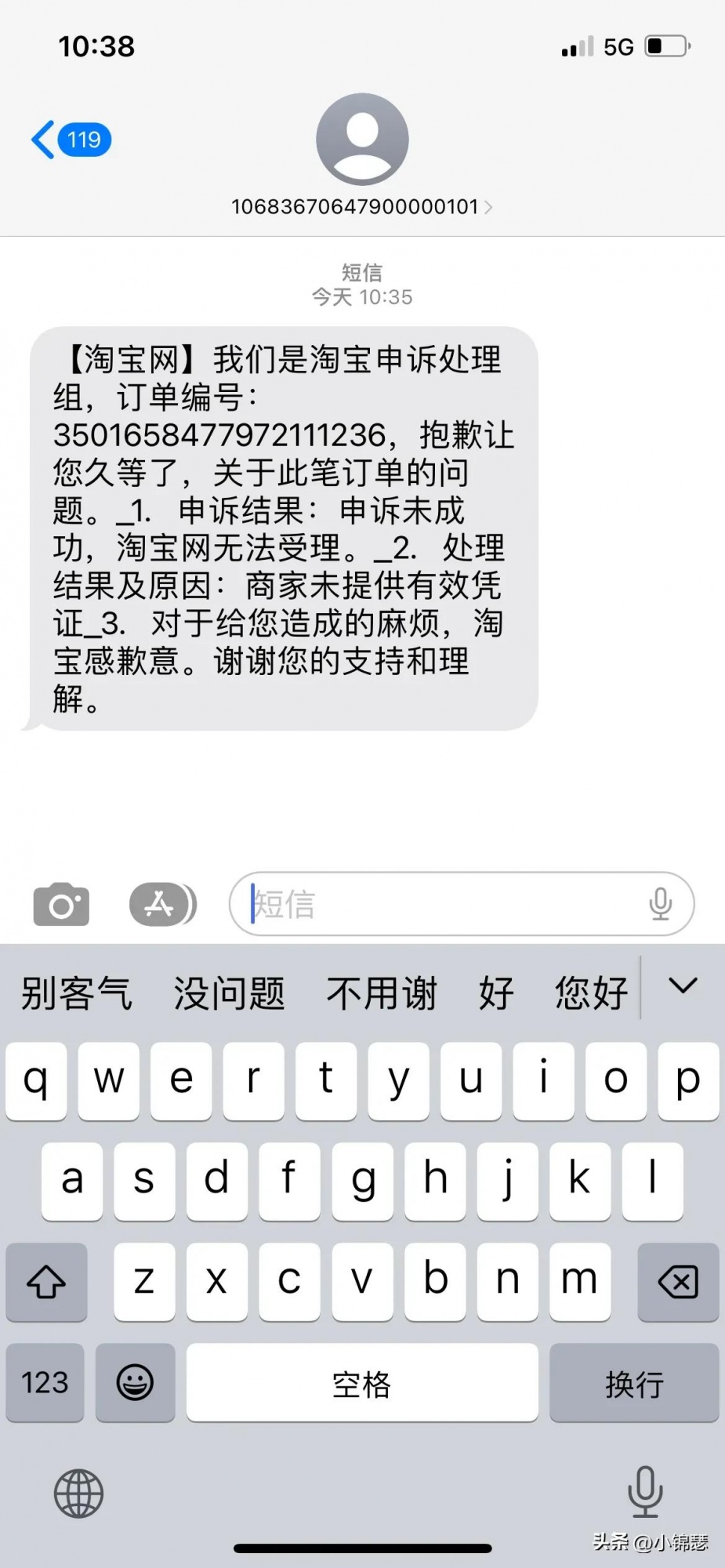Viewport: 725px width, 1568px height.
Task: Insert the quick reply 别客气
Action: click(77, 993)
